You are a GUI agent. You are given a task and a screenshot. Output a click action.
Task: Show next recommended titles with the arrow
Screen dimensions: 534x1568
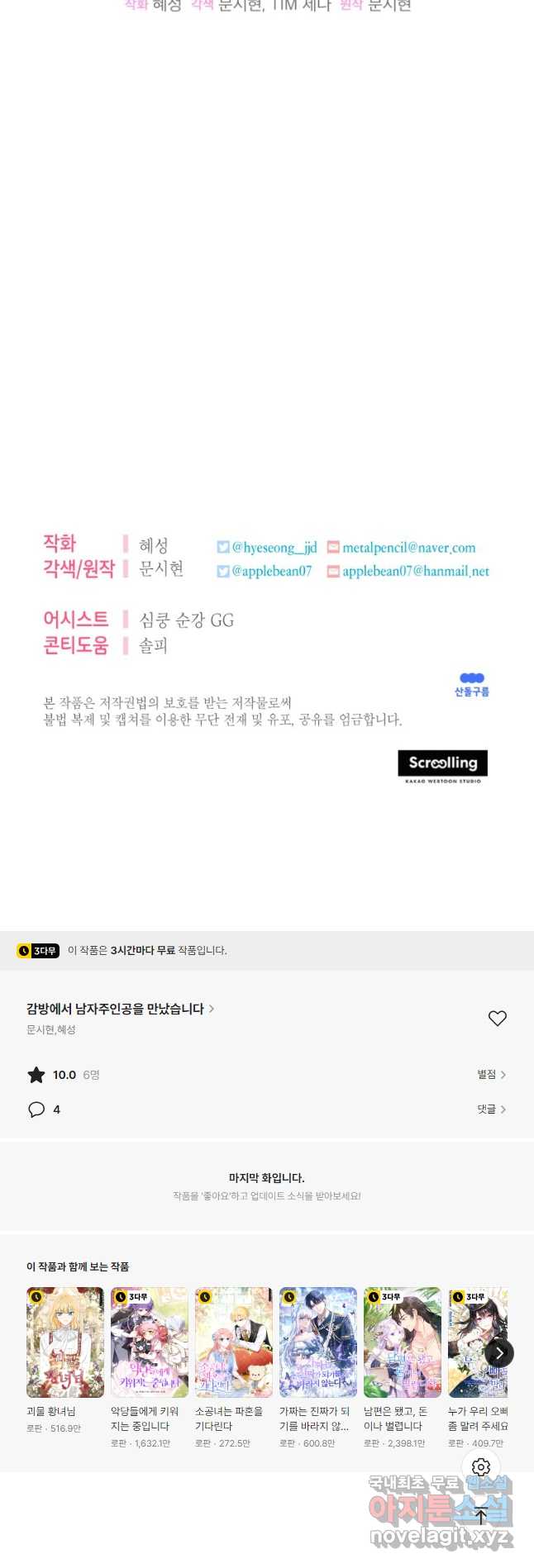pyautogui.click(x=499, y=1352)
